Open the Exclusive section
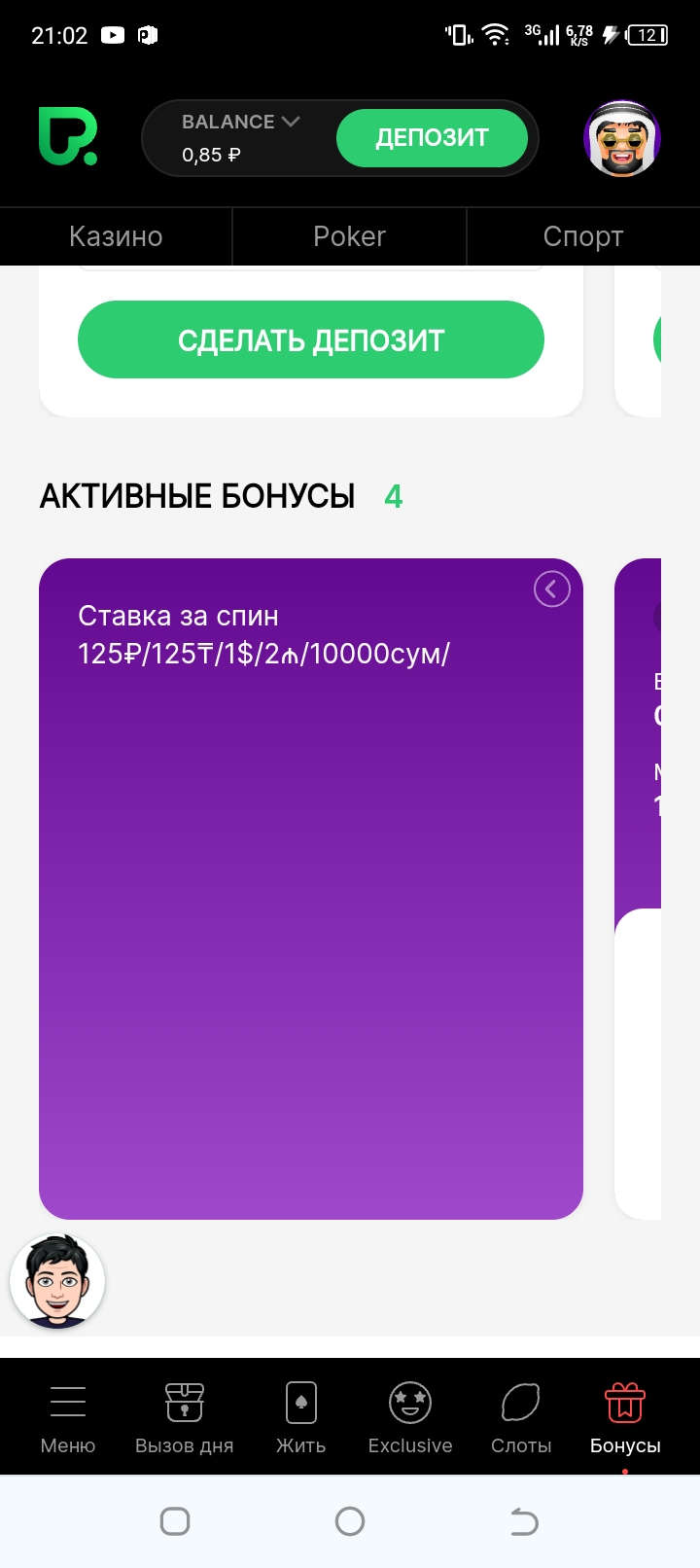Screen dimensions: 700x1568 tap(409, 1418)
